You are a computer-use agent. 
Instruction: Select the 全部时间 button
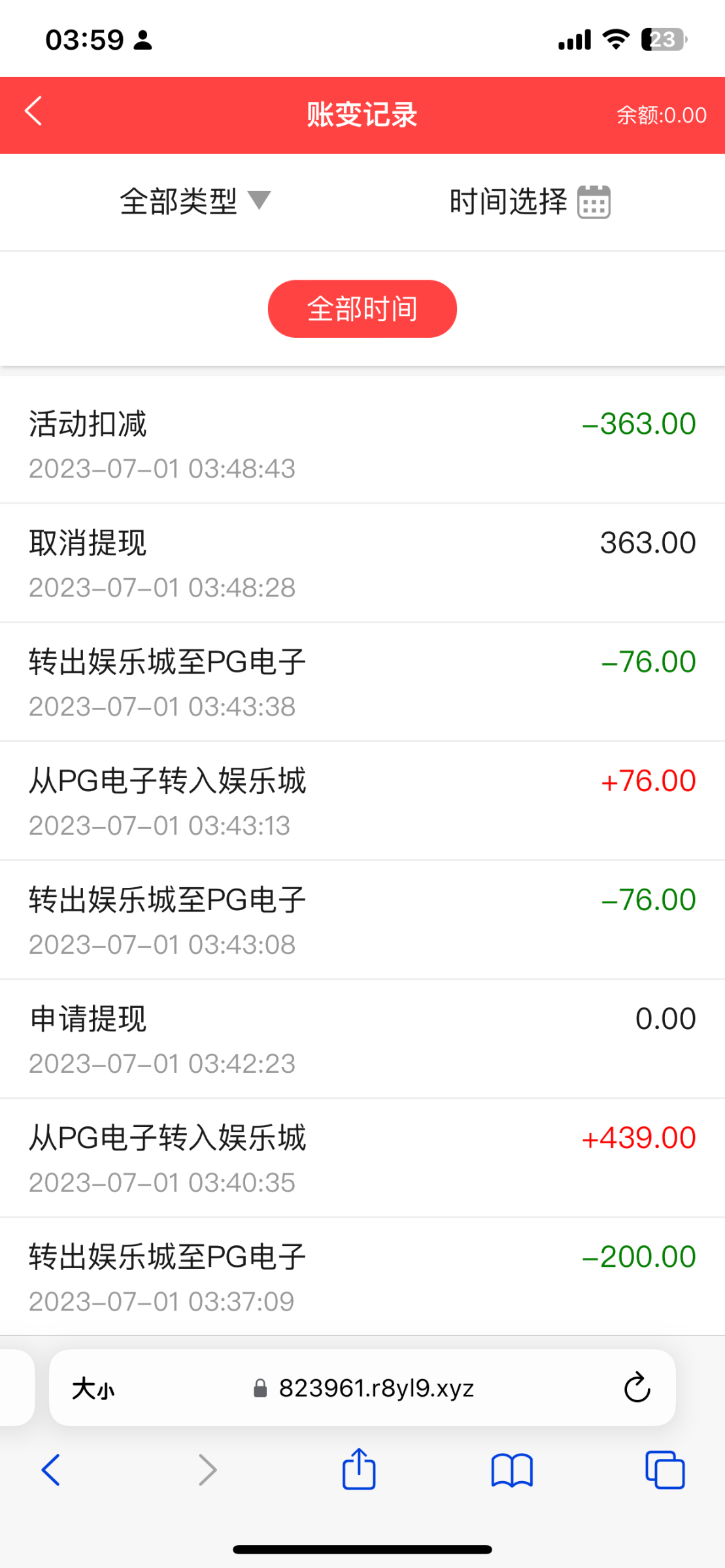(x=362, y=309)
